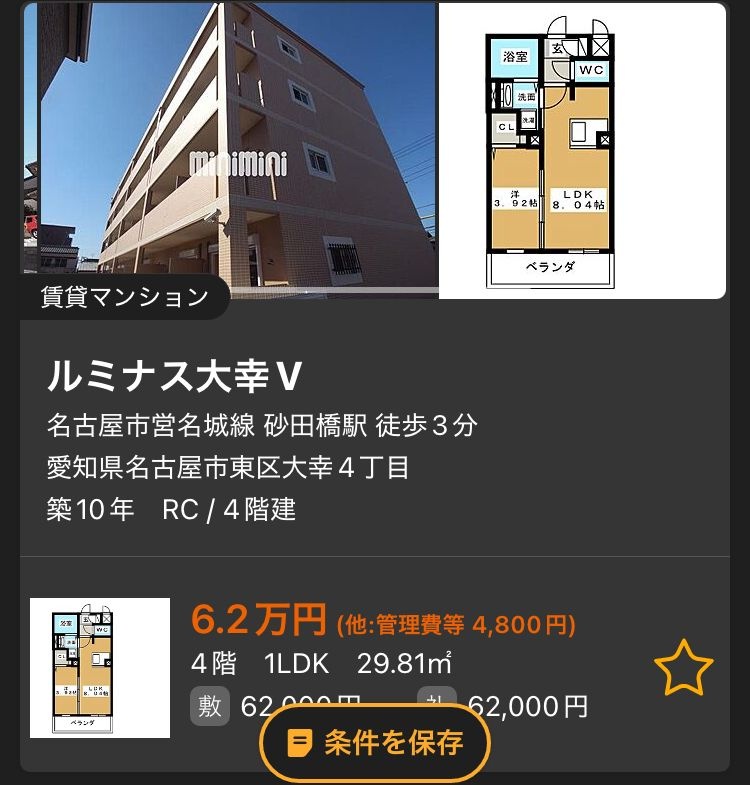Open the ルミナス大幸V property listing
The height and width of the screenshot is (785, 750).
[x=175, y=376]
